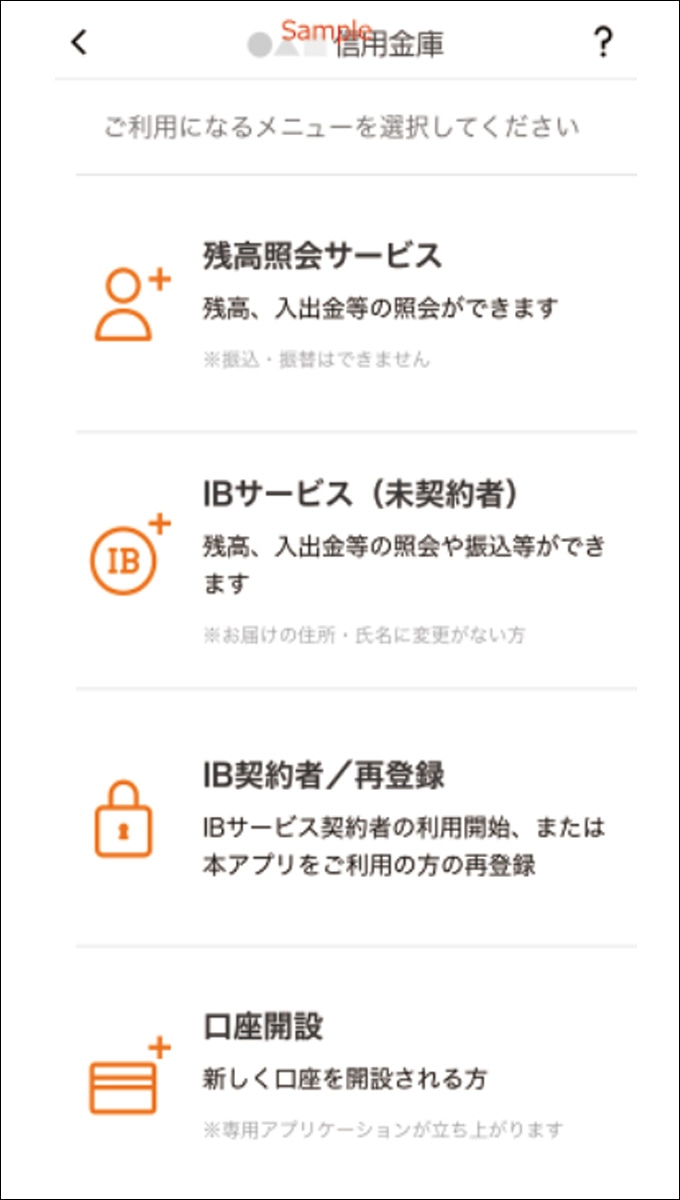
Task: Open the help question mark
Action: point(601,43)
